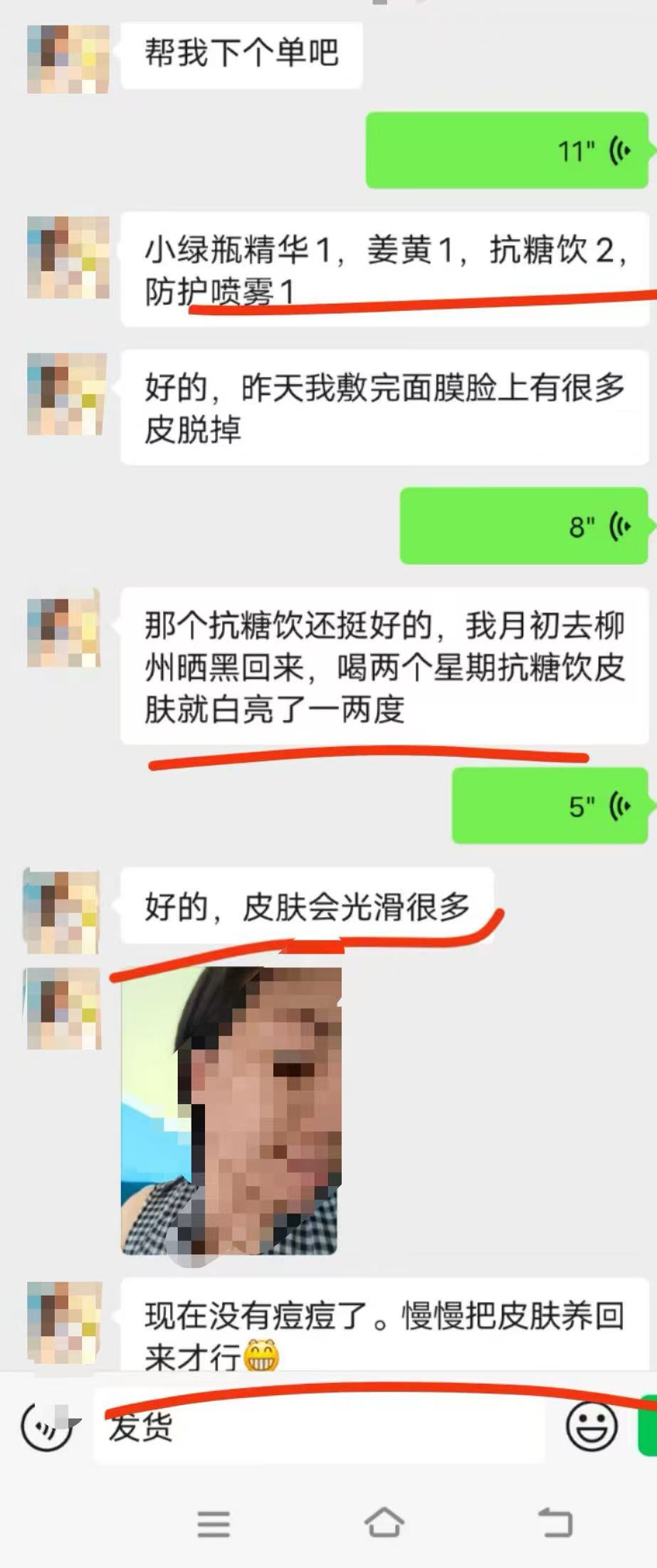Open contact avatar beside 帮我下个单吧
Image resolution: width=657 pixels, height=1568 pixels.
tap(68, 59)
